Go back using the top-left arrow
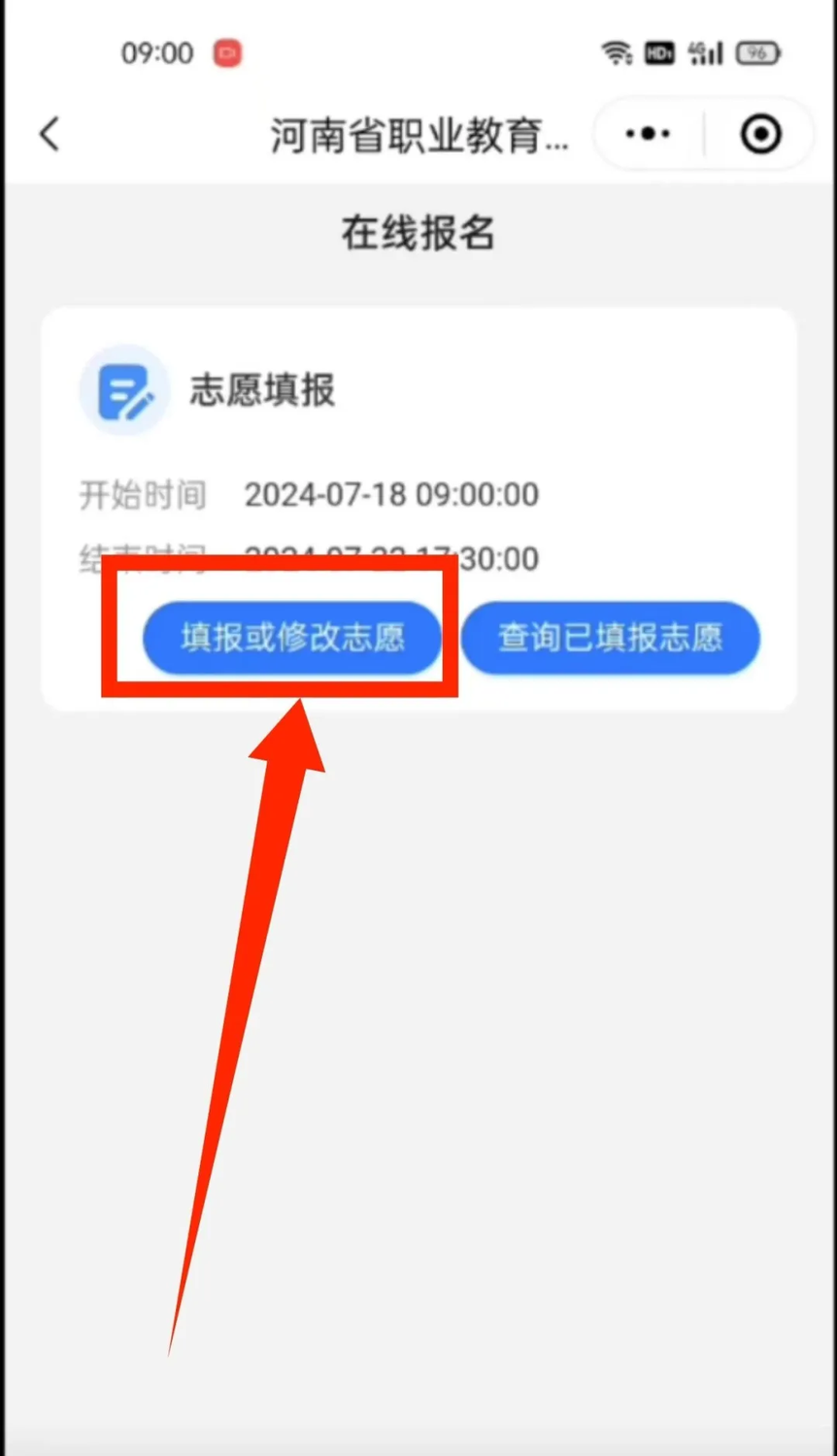The height and width of the screenshot is (1456, 837). pyautogui.click(x=50, y=135)
